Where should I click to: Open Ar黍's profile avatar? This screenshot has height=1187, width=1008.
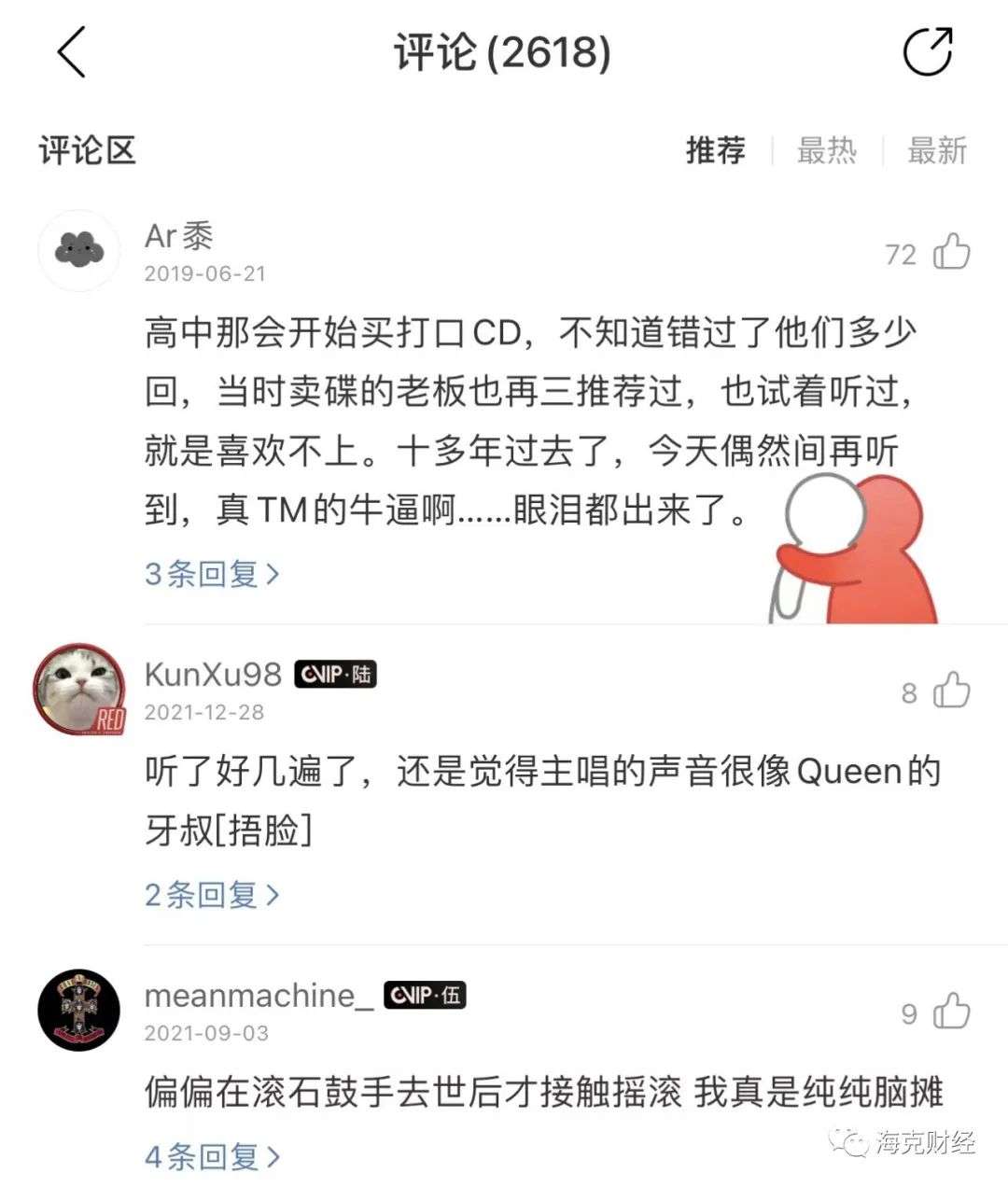click(x=79, y=250)
